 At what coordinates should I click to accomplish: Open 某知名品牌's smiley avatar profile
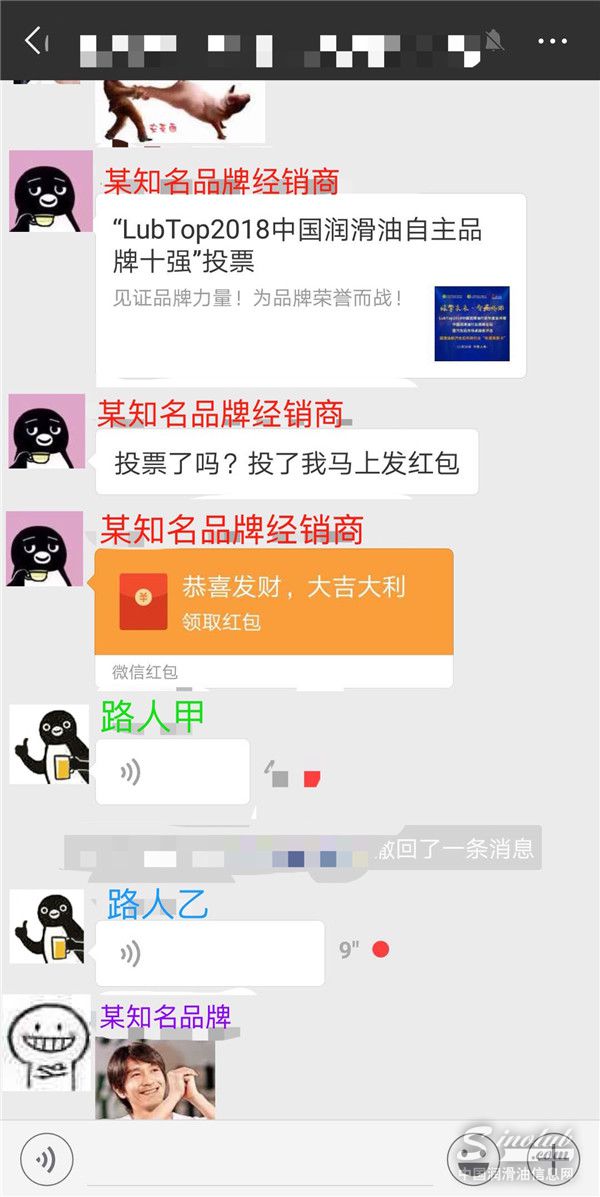pyautogui.click(x=47, y=1042)
